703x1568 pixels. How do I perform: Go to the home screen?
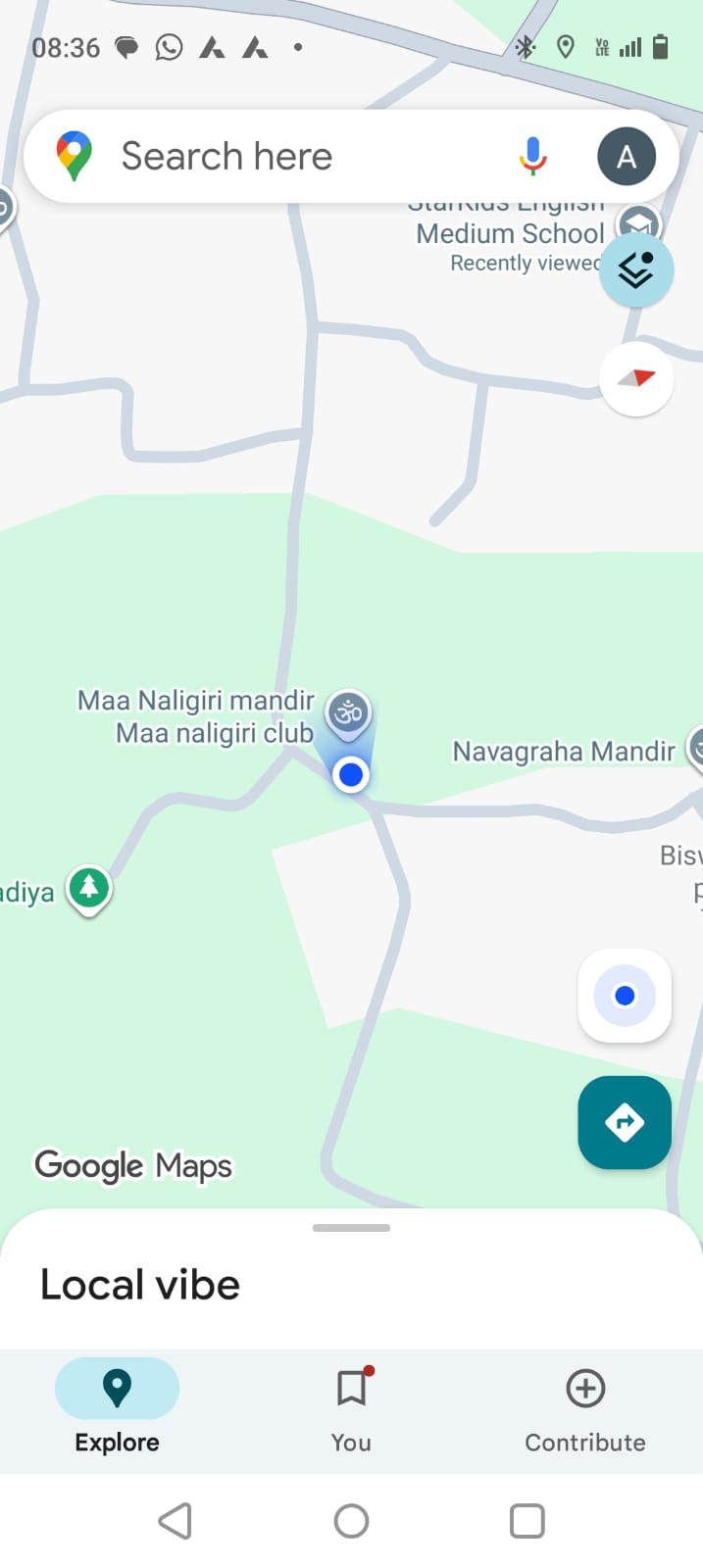click(x=351, y=1521)
